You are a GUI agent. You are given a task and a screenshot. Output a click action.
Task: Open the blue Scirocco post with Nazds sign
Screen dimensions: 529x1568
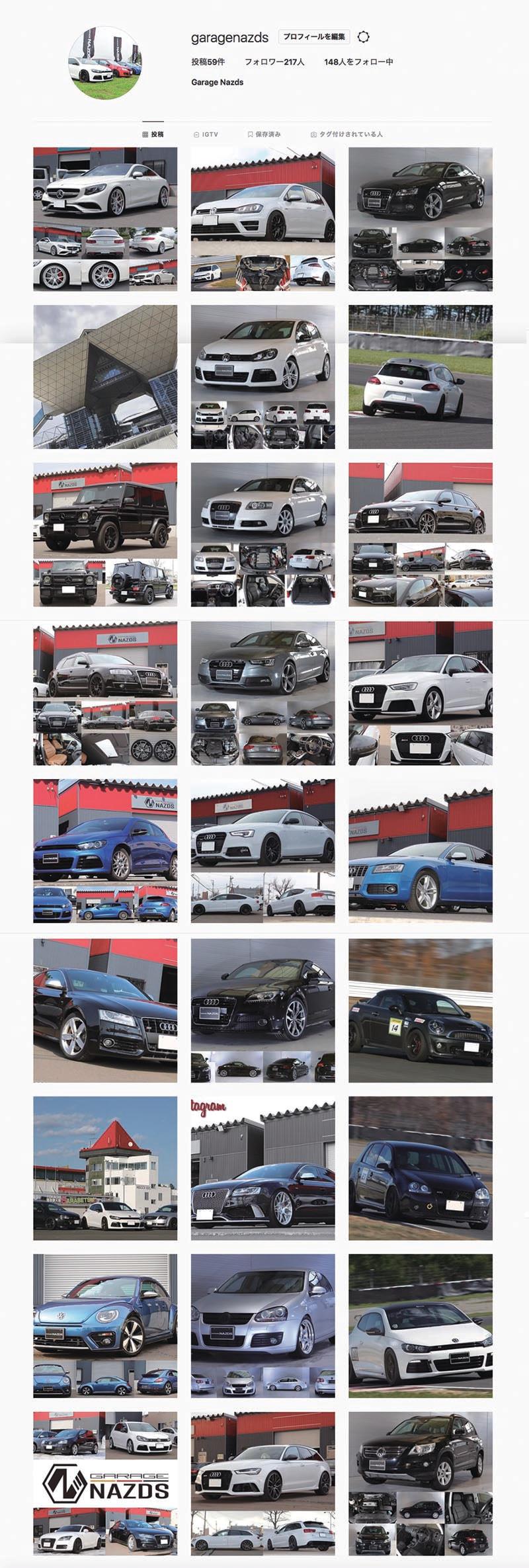(105, 851)
